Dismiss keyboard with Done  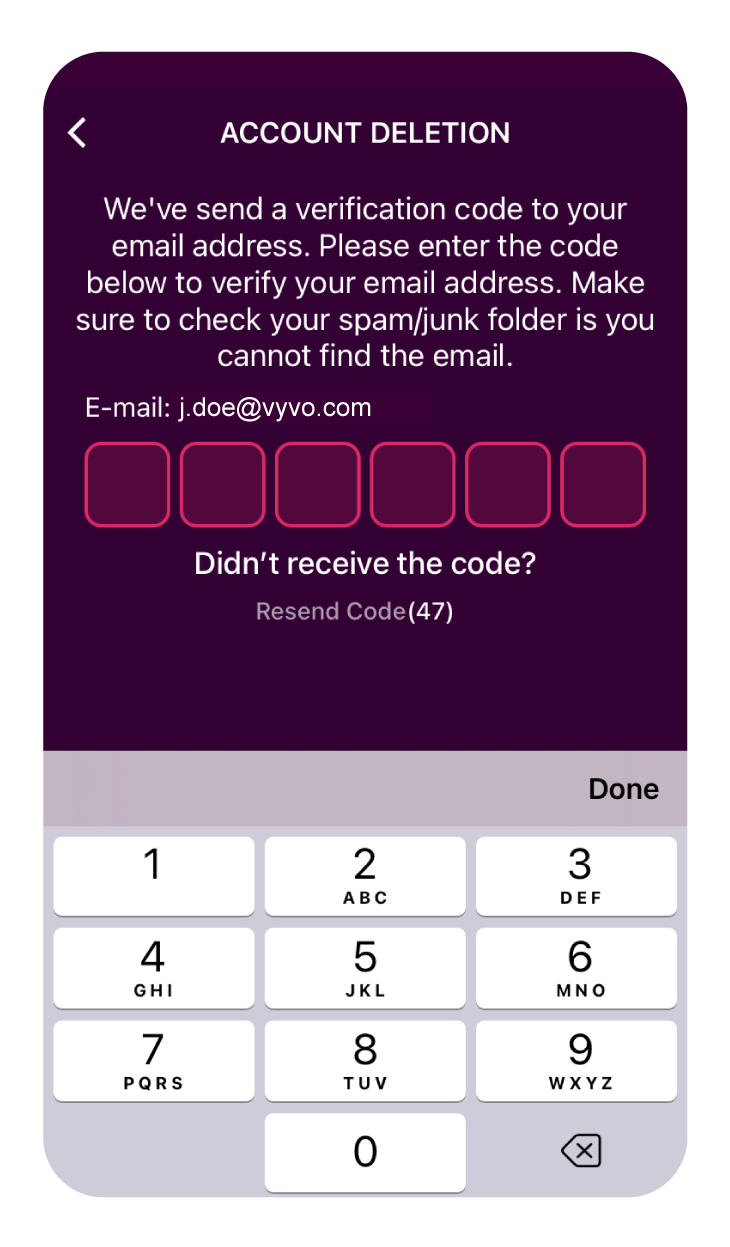coord(623,789)
